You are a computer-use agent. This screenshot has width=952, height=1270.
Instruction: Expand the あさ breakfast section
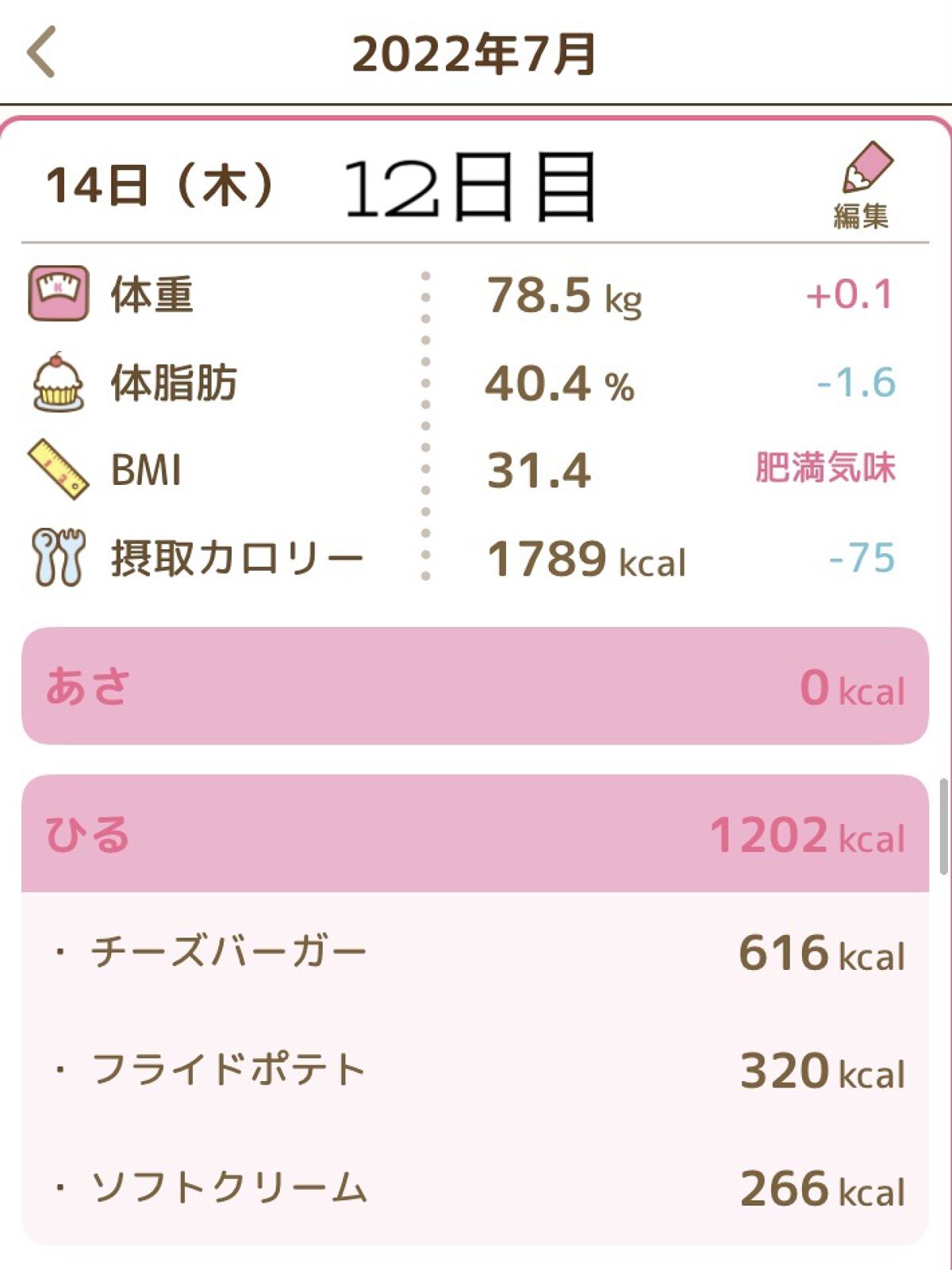click(x=476, y=687)
